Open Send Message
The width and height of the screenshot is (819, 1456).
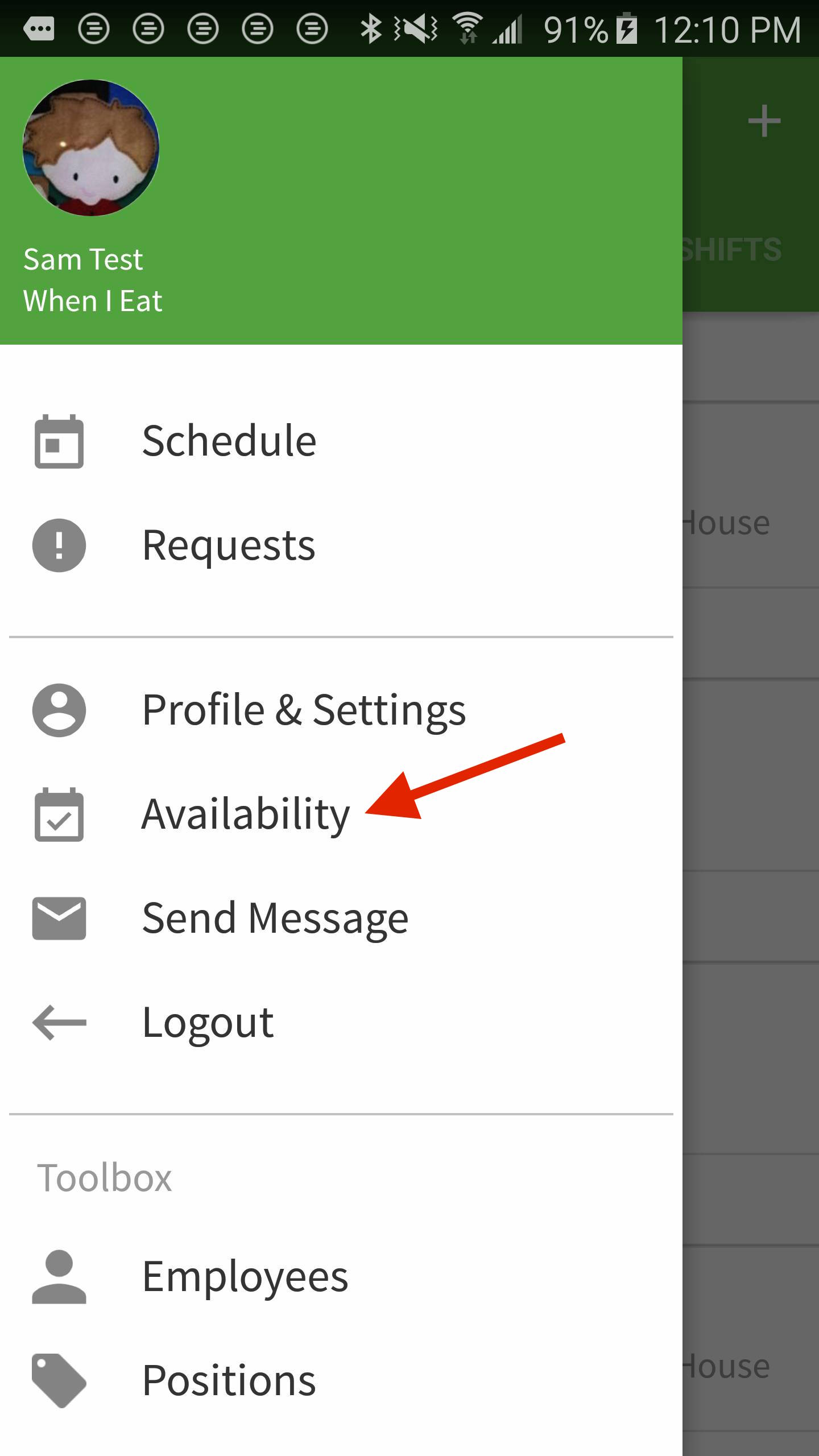[341, 919]
